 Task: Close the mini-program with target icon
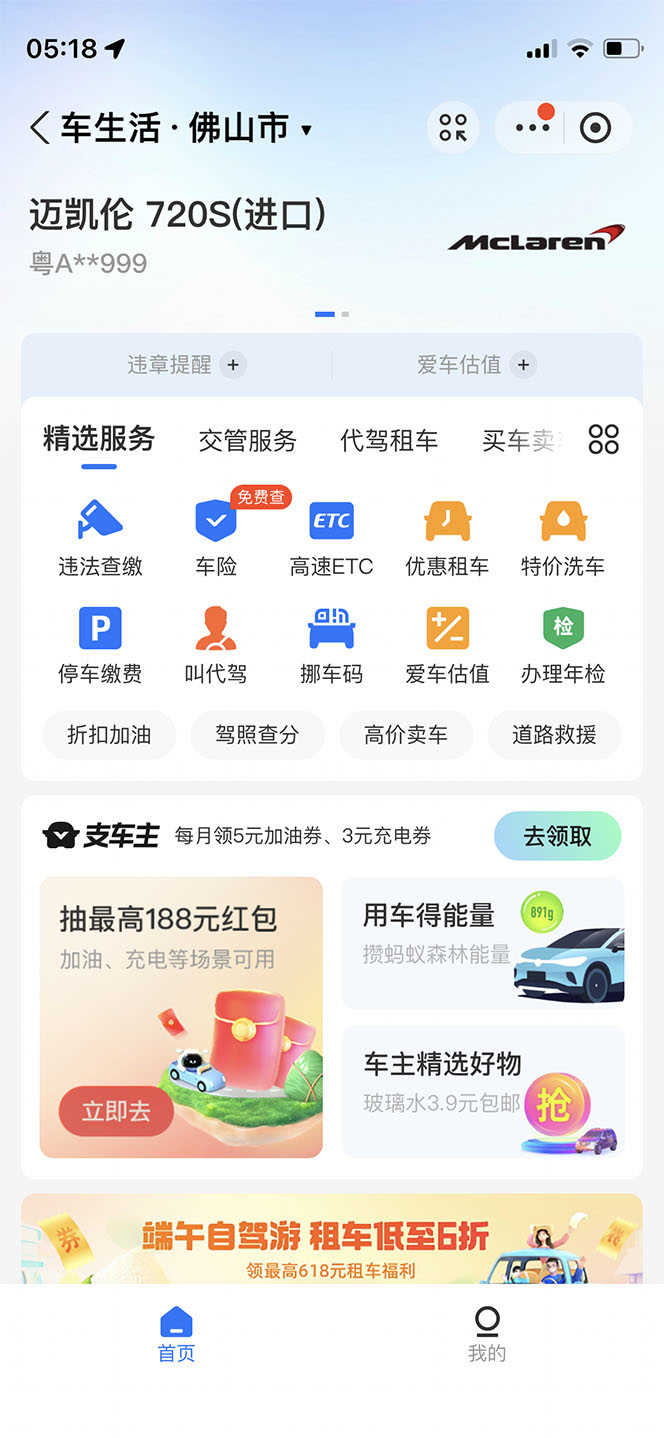click(x=595, y=128)
